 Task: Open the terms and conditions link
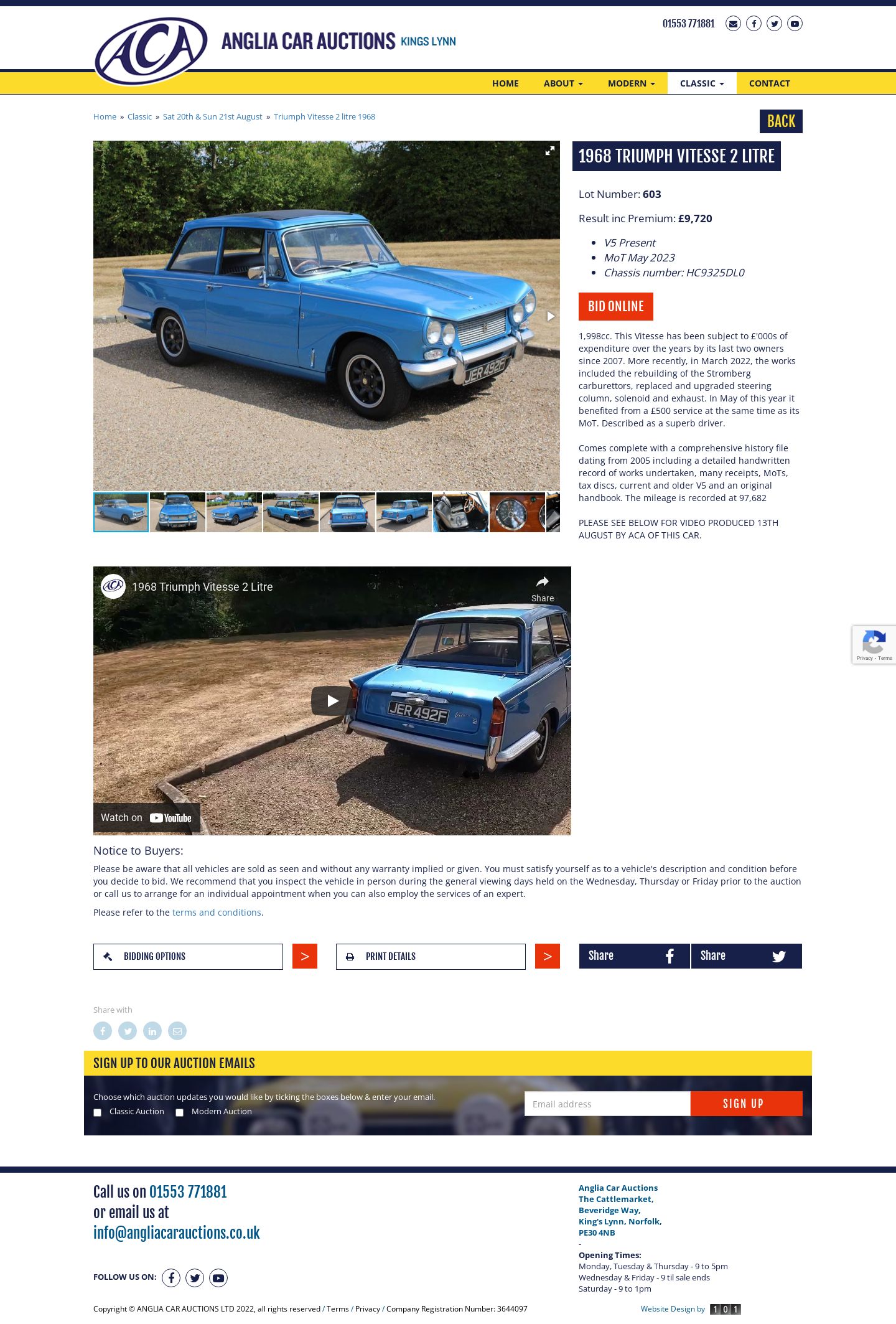pyautogui.click(x=217, y=913)
